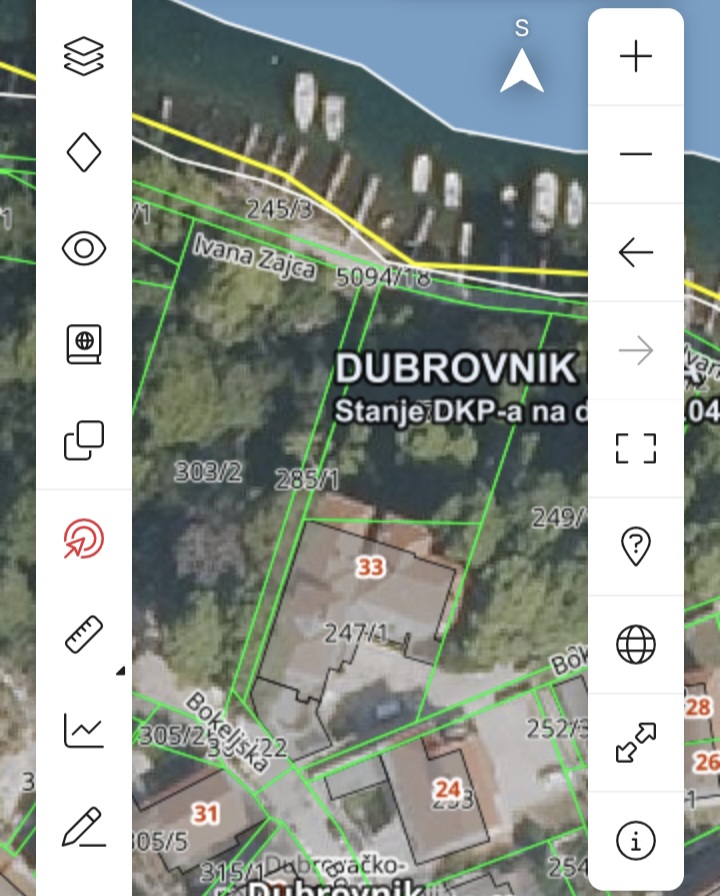Zoom in with the plus button
Image resolution: width=720 pixels, height=896 pixels.
coord(636,57)
